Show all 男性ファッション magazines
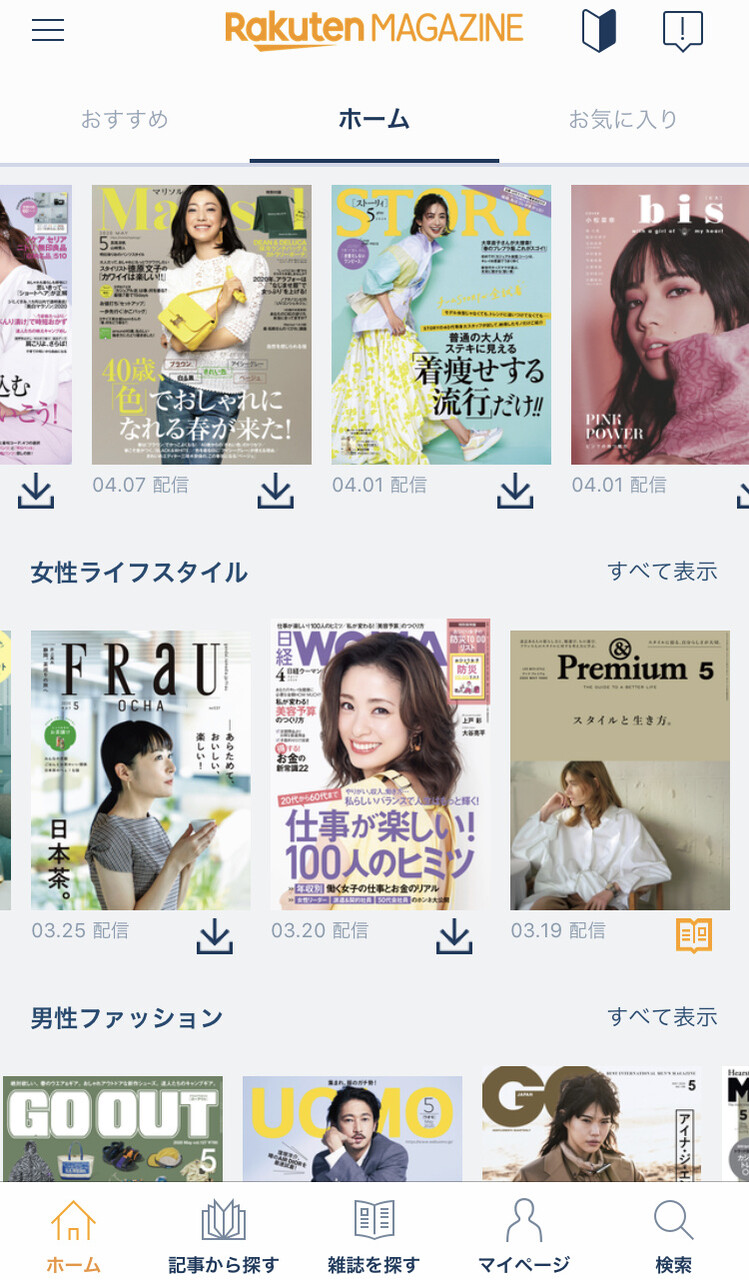The width and height of the screenshot is (749, 1280). coord(662,1017)
